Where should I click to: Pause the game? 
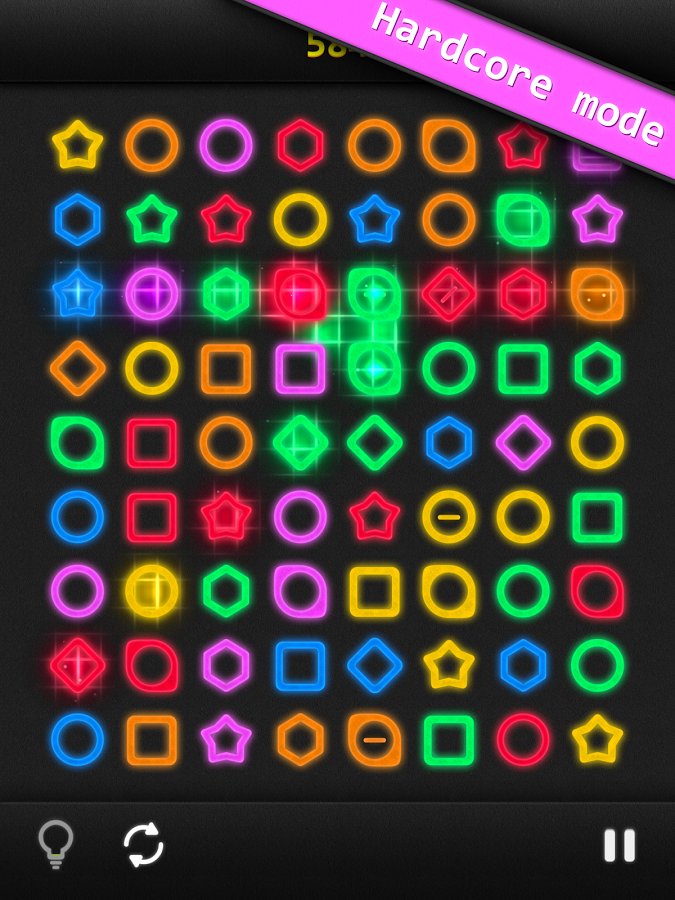(619, 846)
